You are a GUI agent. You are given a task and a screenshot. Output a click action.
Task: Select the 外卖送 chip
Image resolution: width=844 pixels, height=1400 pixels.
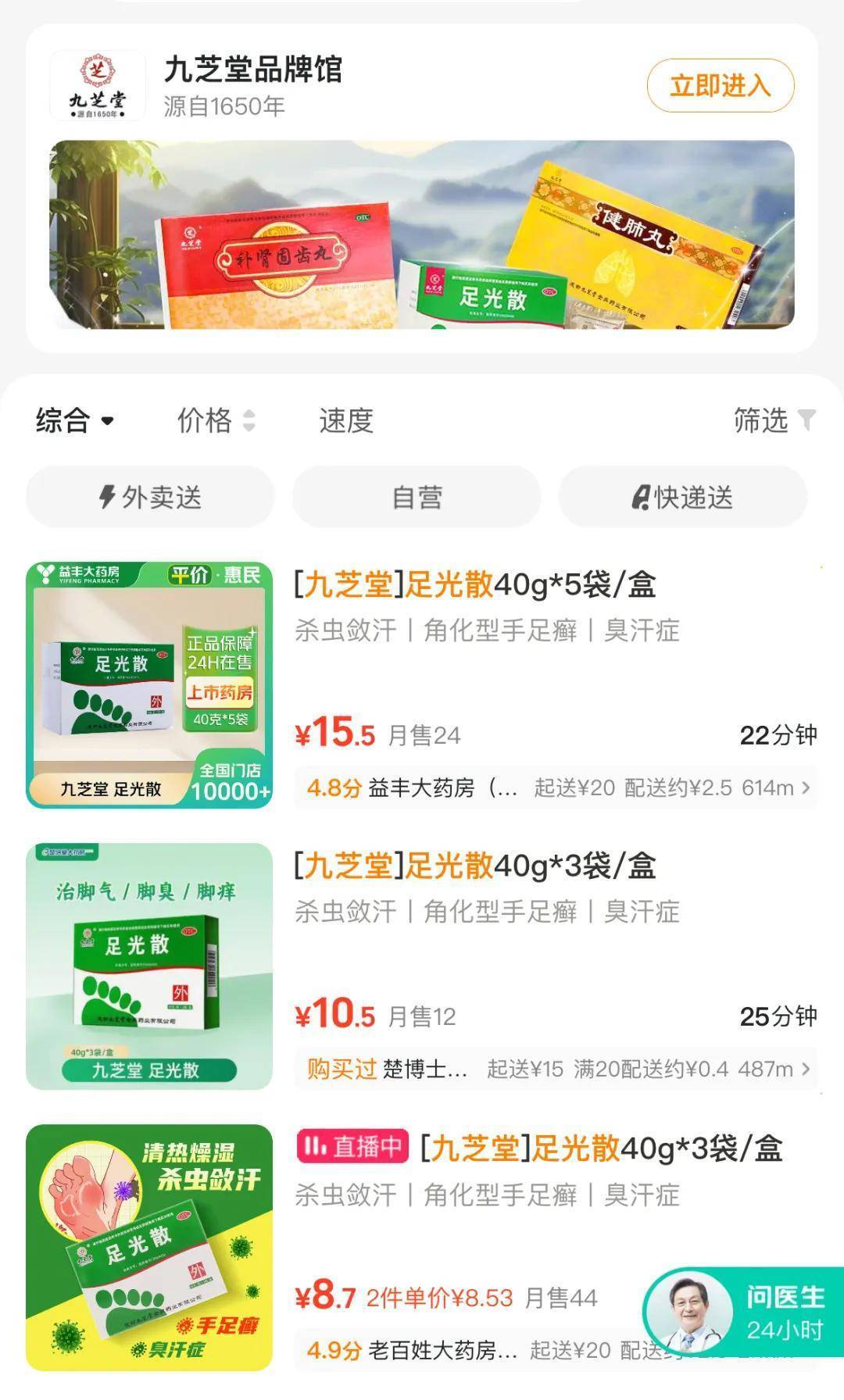point(150,497)
